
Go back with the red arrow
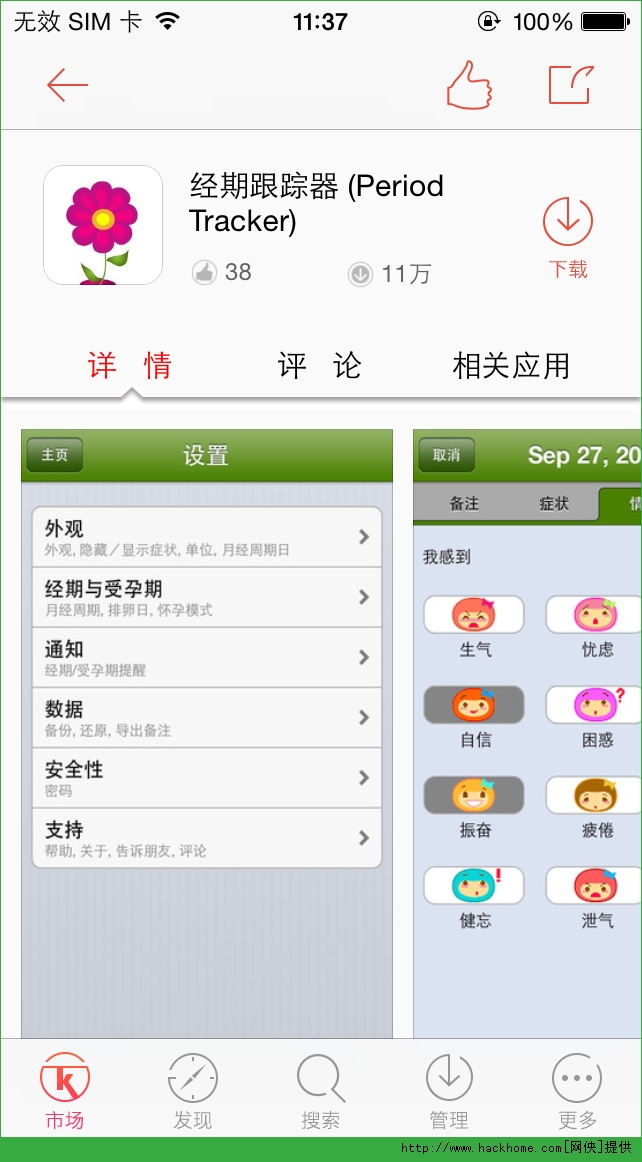pos(67,86)
